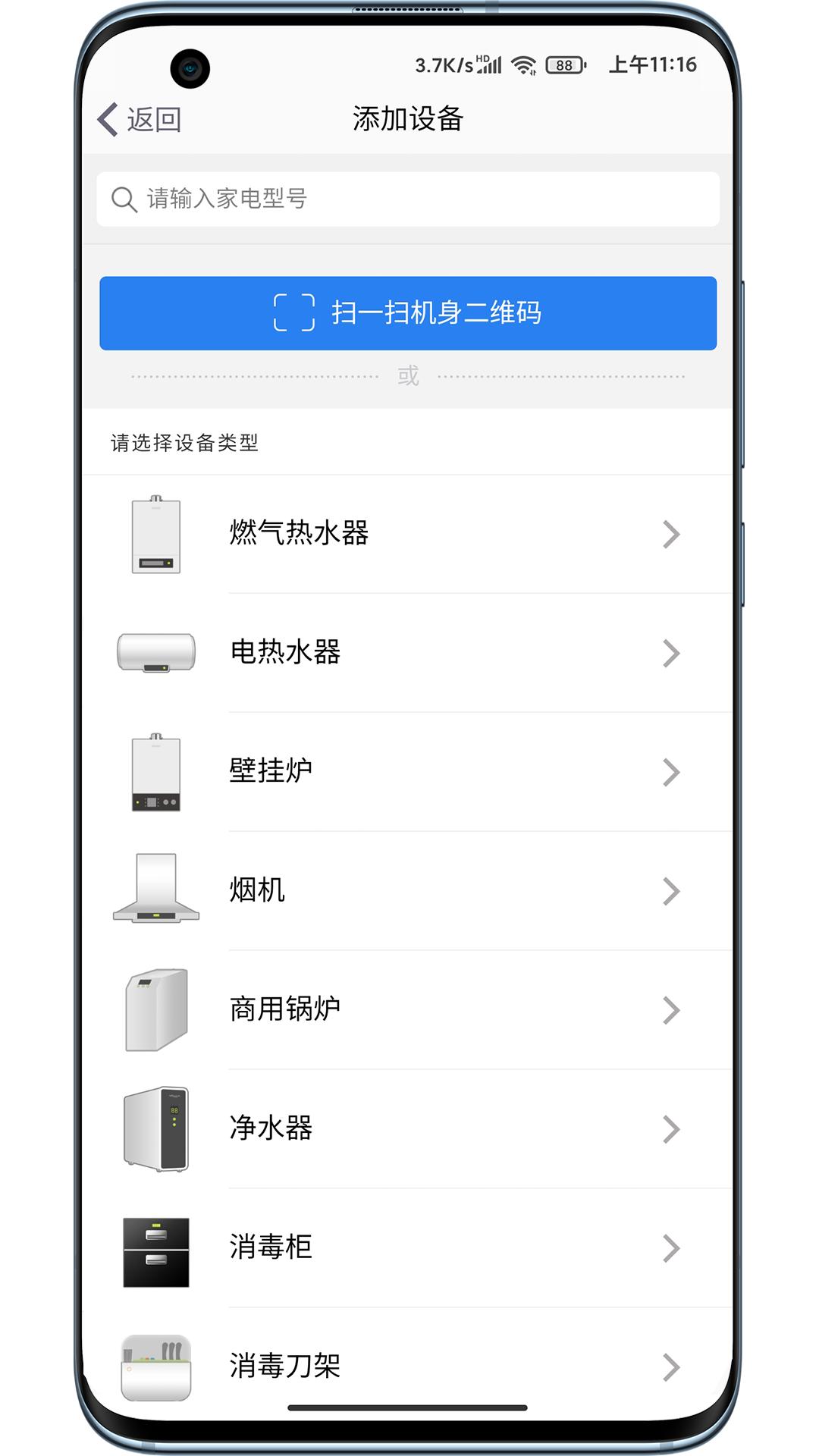This screenshot has height=1456, width=819.
Task: Select the 净水器 water purifier icon
Action: 155,1128
